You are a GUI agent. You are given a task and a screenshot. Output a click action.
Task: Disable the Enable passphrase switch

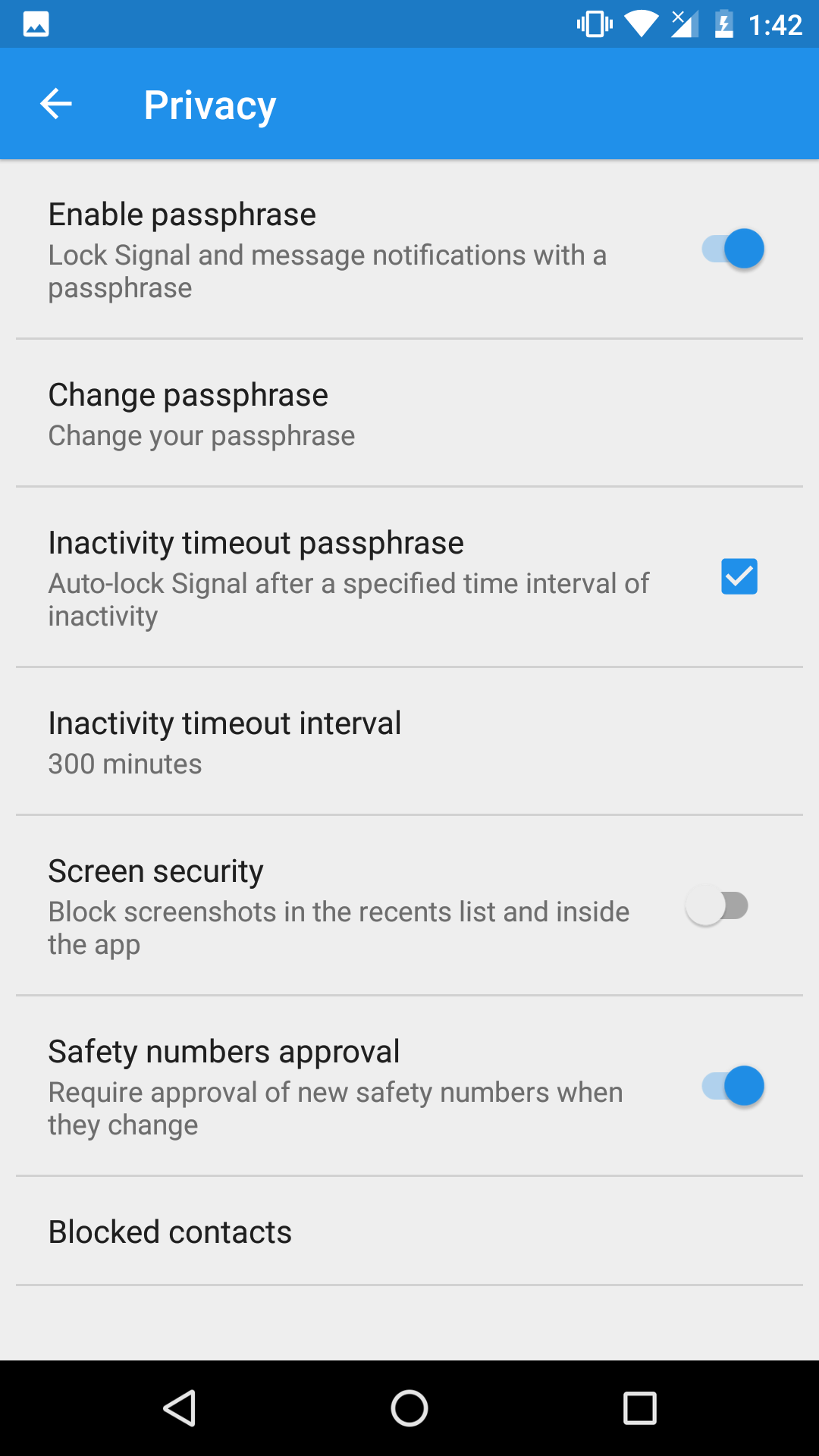tap(733, 249)
